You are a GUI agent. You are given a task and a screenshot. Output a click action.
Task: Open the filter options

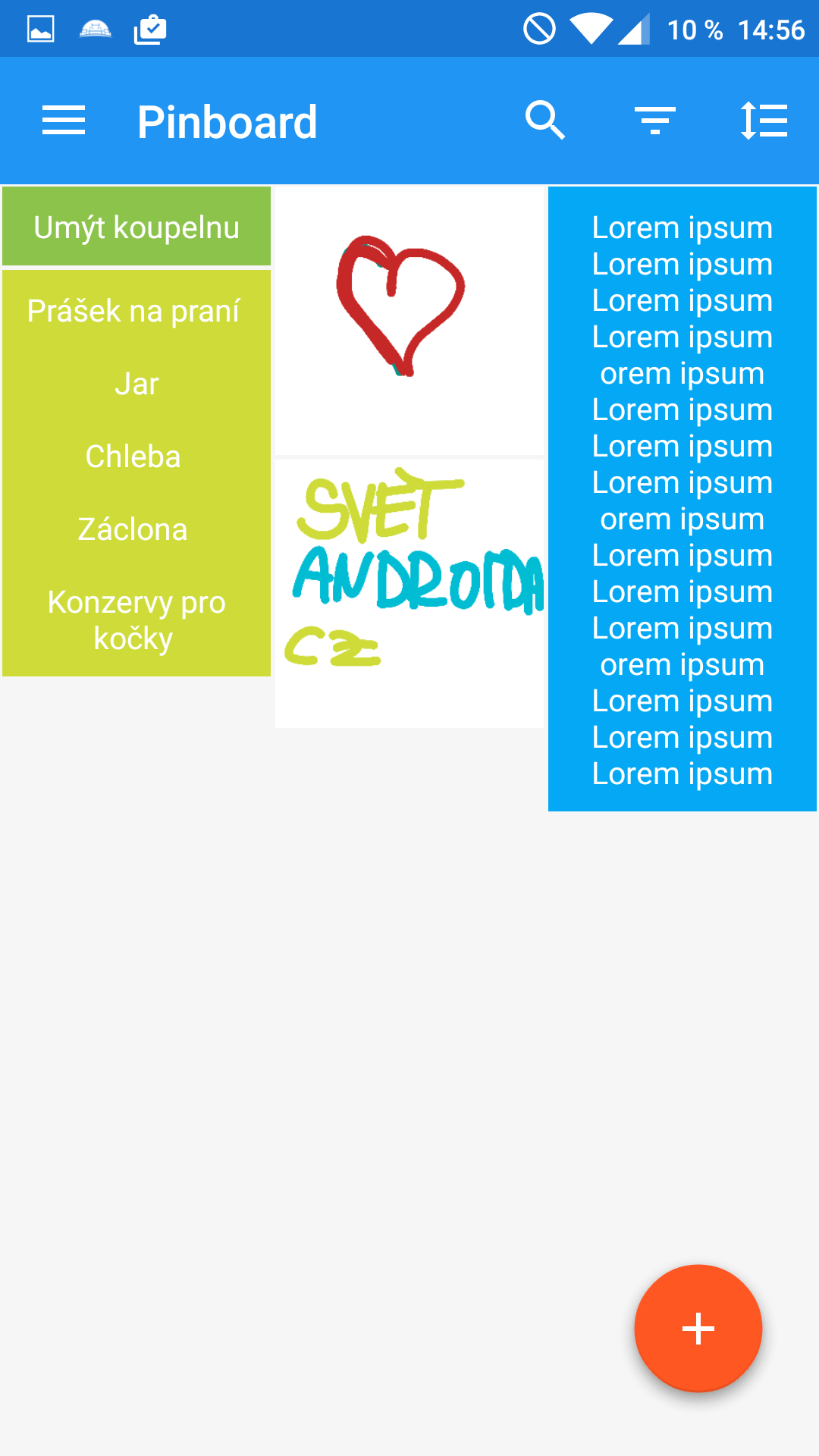coord(655,121)
